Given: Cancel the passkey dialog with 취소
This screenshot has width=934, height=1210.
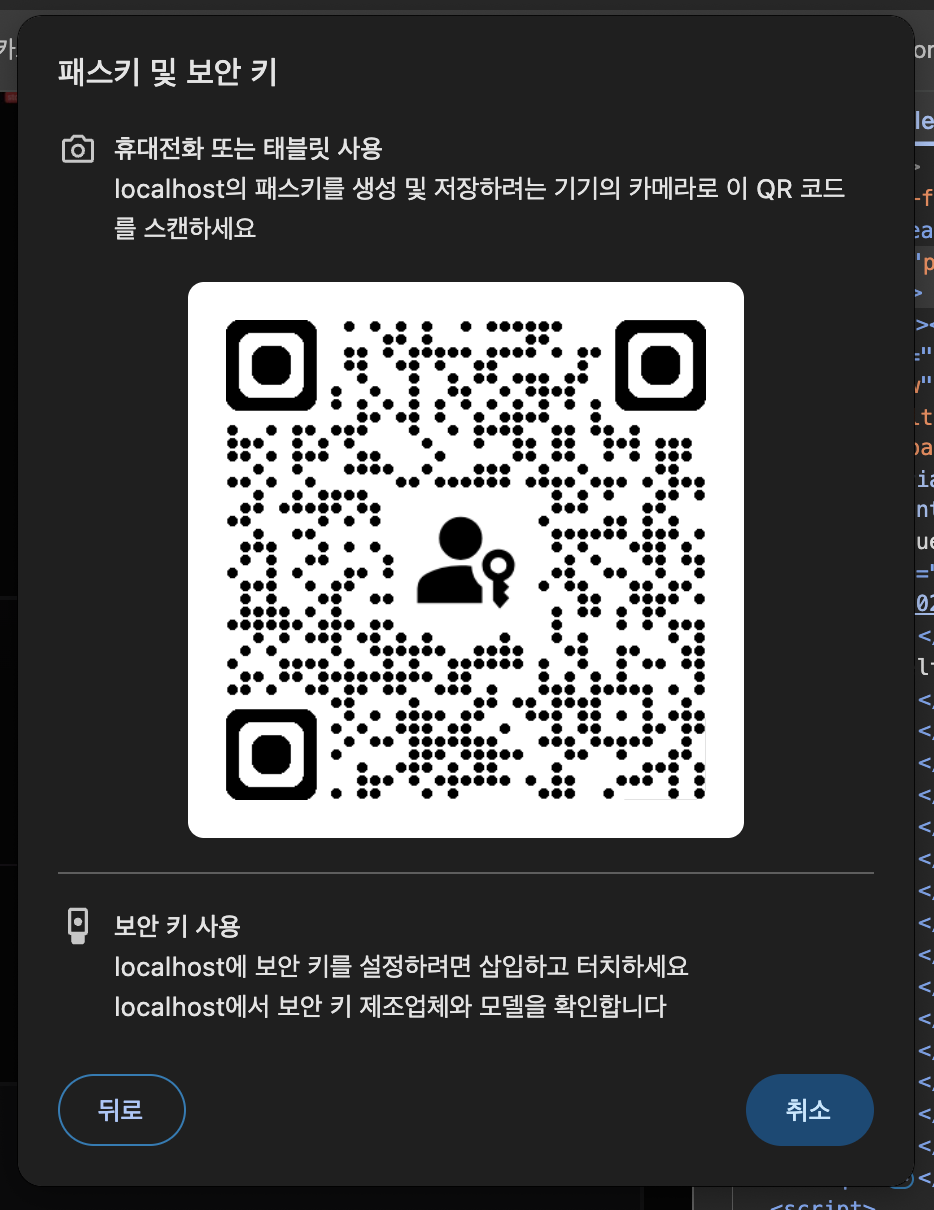Looking at the screenshot, I should point(809,1109).
